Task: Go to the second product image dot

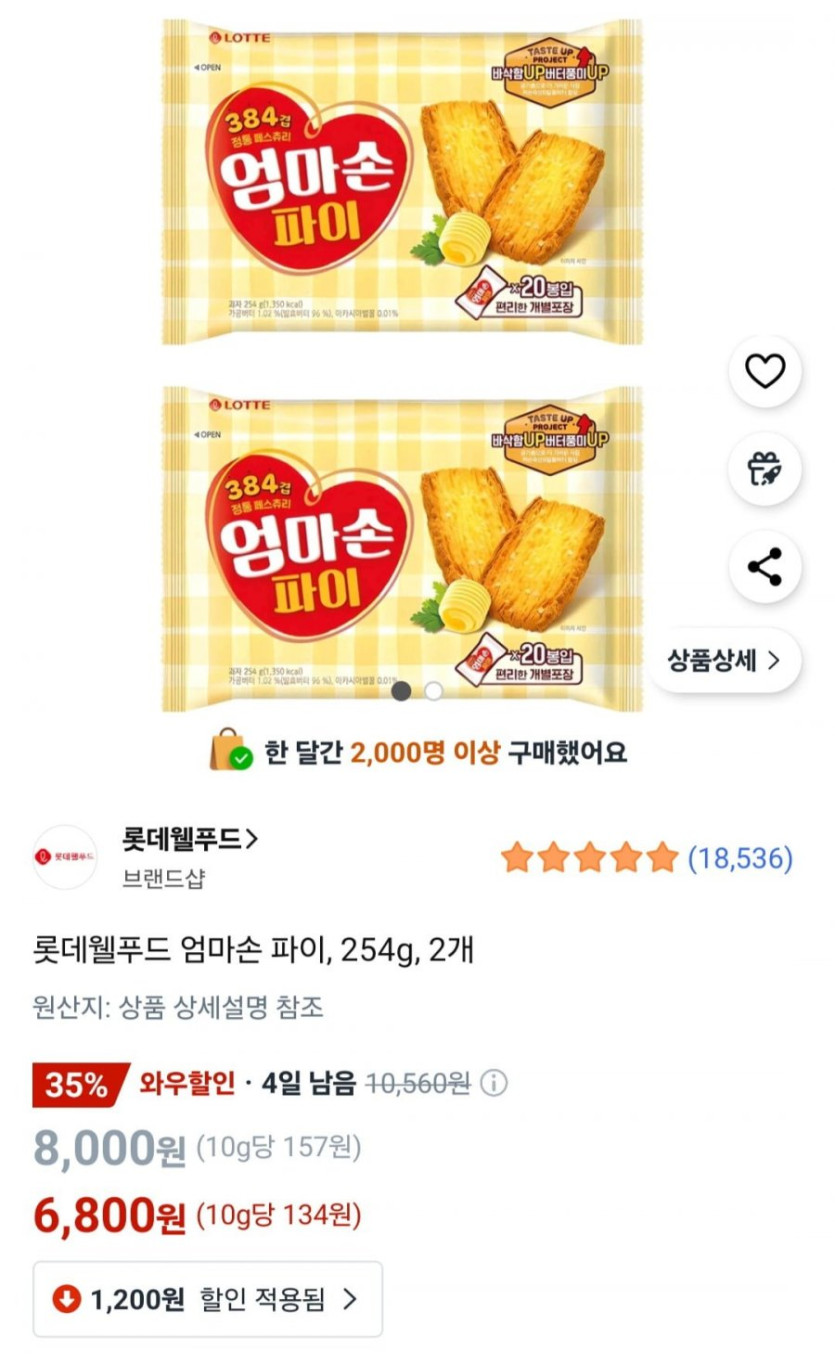Action: pyautogui.click(x=433, y=691)
